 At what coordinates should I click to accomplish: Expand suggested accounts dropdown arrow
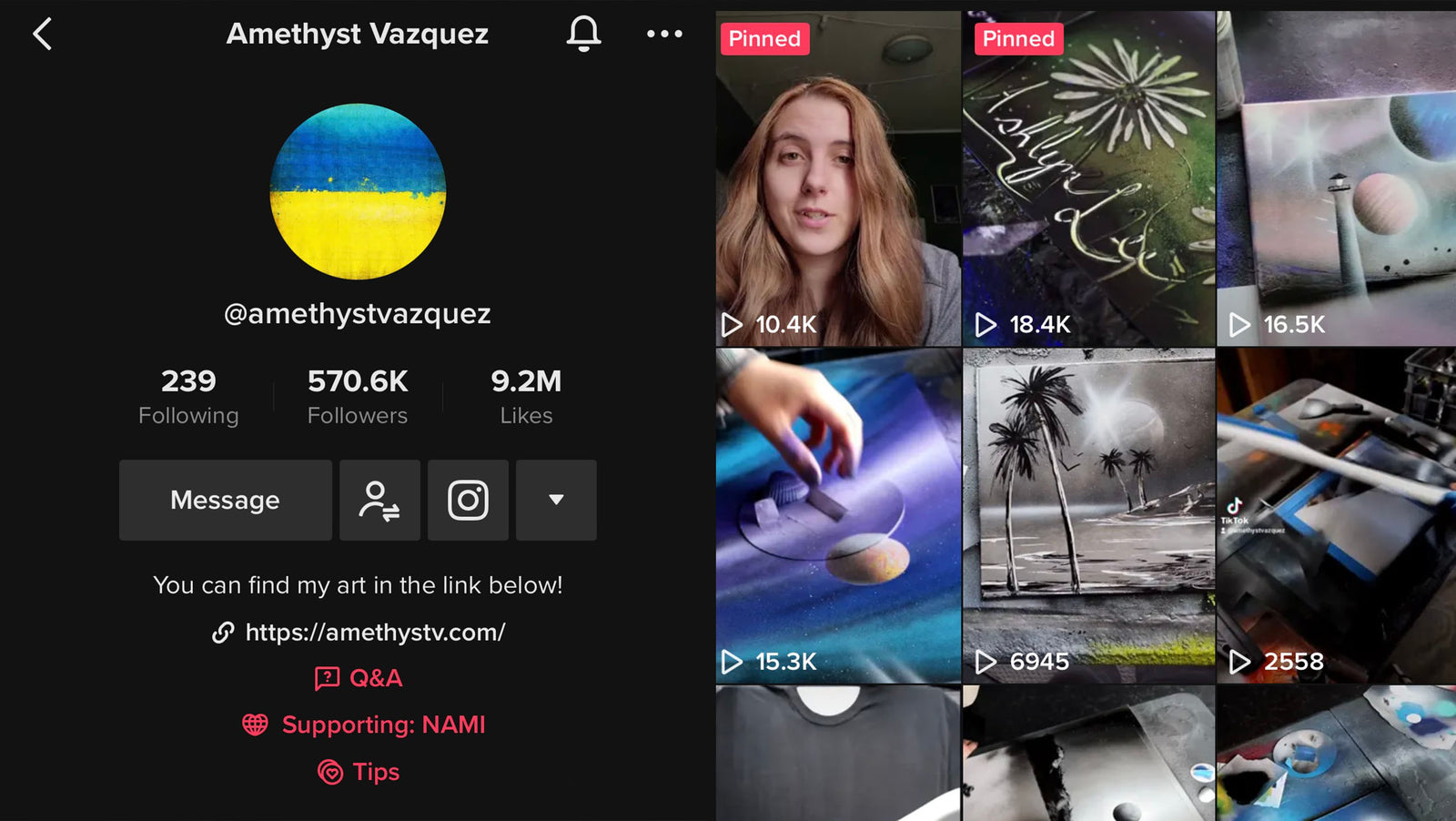[x=556, y=500]
